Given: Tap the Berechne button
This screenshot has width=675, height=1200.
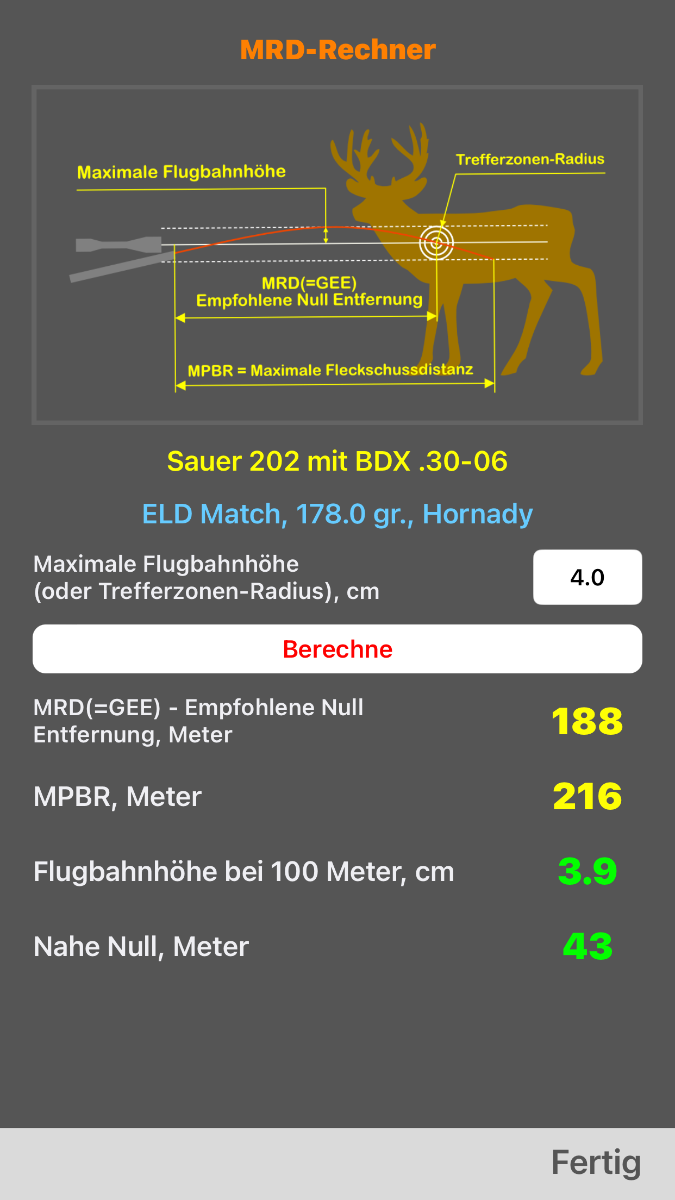Looking at the screenshot, I should point(337,649).
